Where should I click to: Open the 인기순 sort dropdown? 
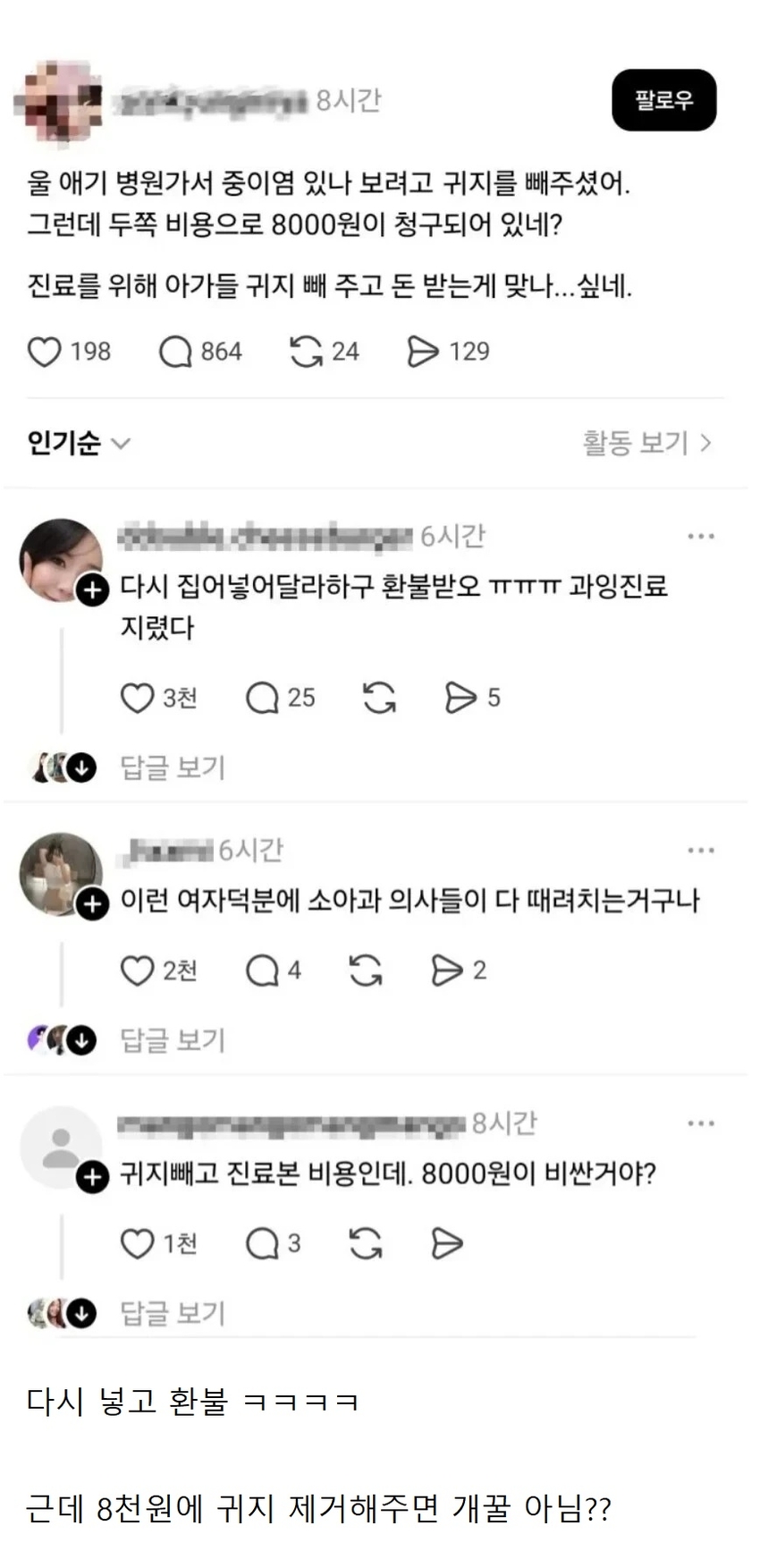(79, 443)
